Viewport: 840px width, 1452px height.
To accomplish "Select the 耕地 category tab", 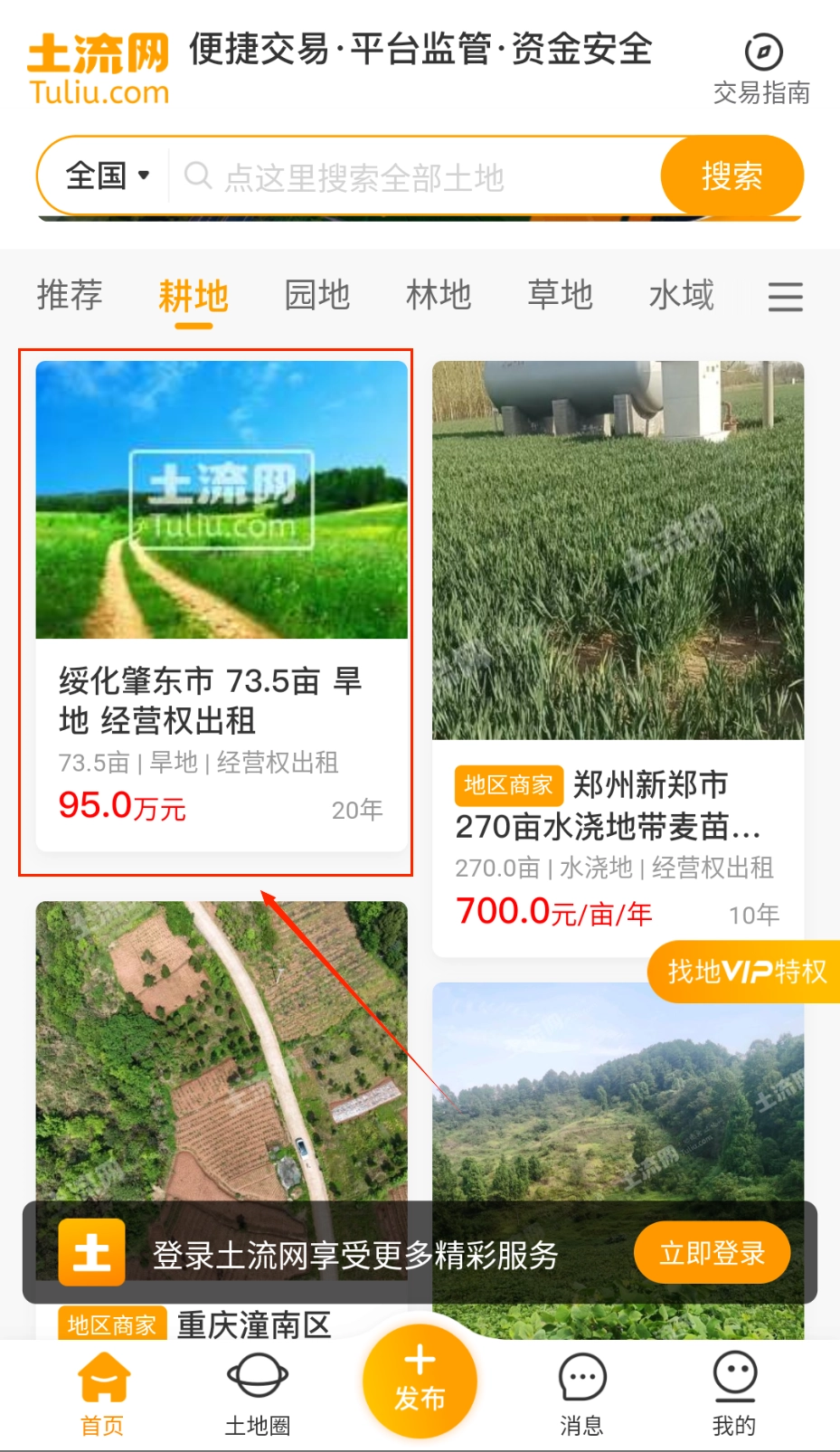I will coord(193,296).
